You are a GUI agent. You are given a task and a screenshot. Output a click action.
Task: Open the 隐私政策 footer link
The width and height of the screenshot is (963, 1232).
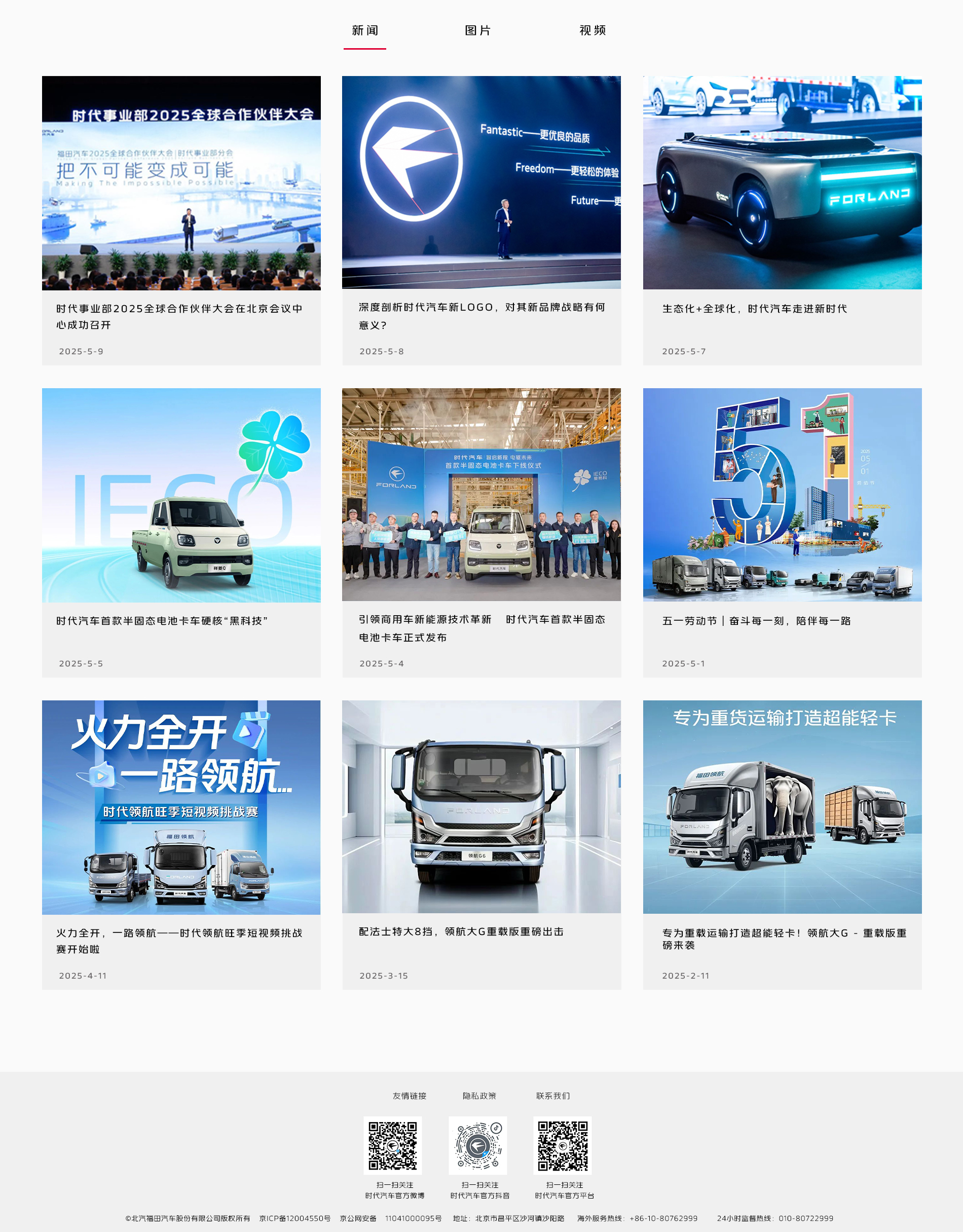[479, 1096]
